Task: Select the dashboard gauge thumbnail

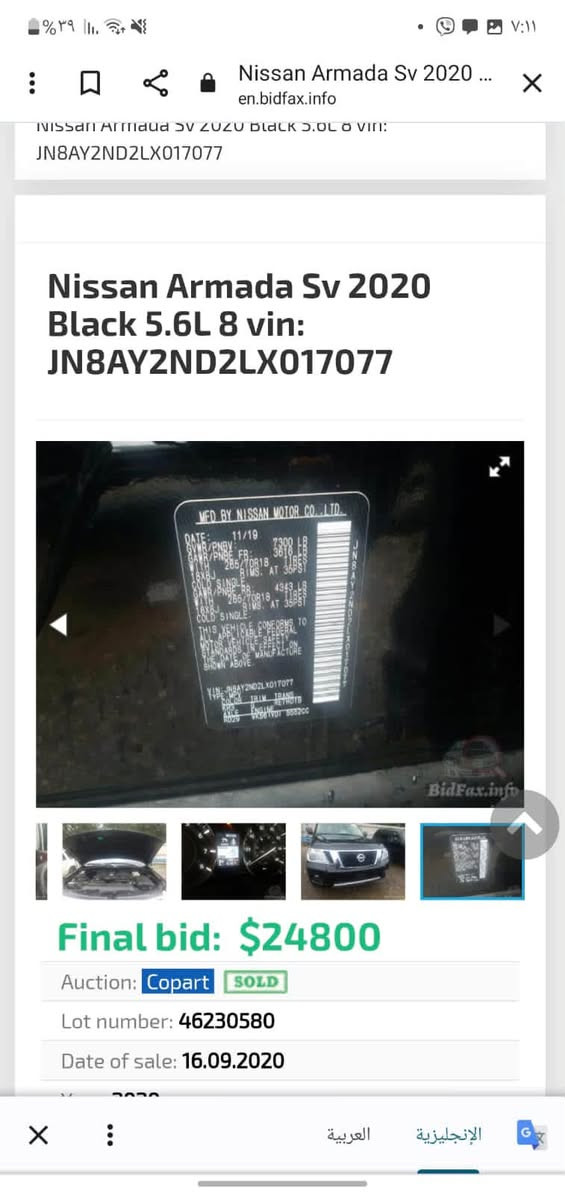Action: coord(233,861)
